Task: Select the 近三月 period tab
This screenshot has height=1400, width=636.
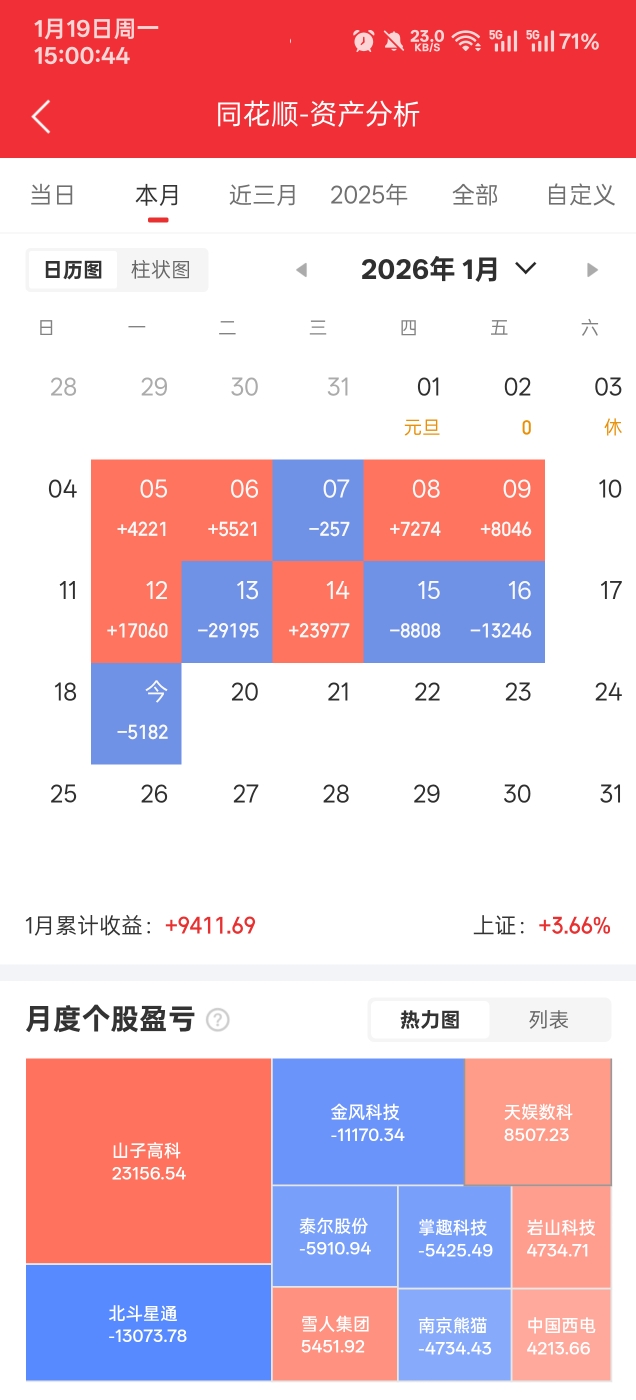Action: point(263,194)
